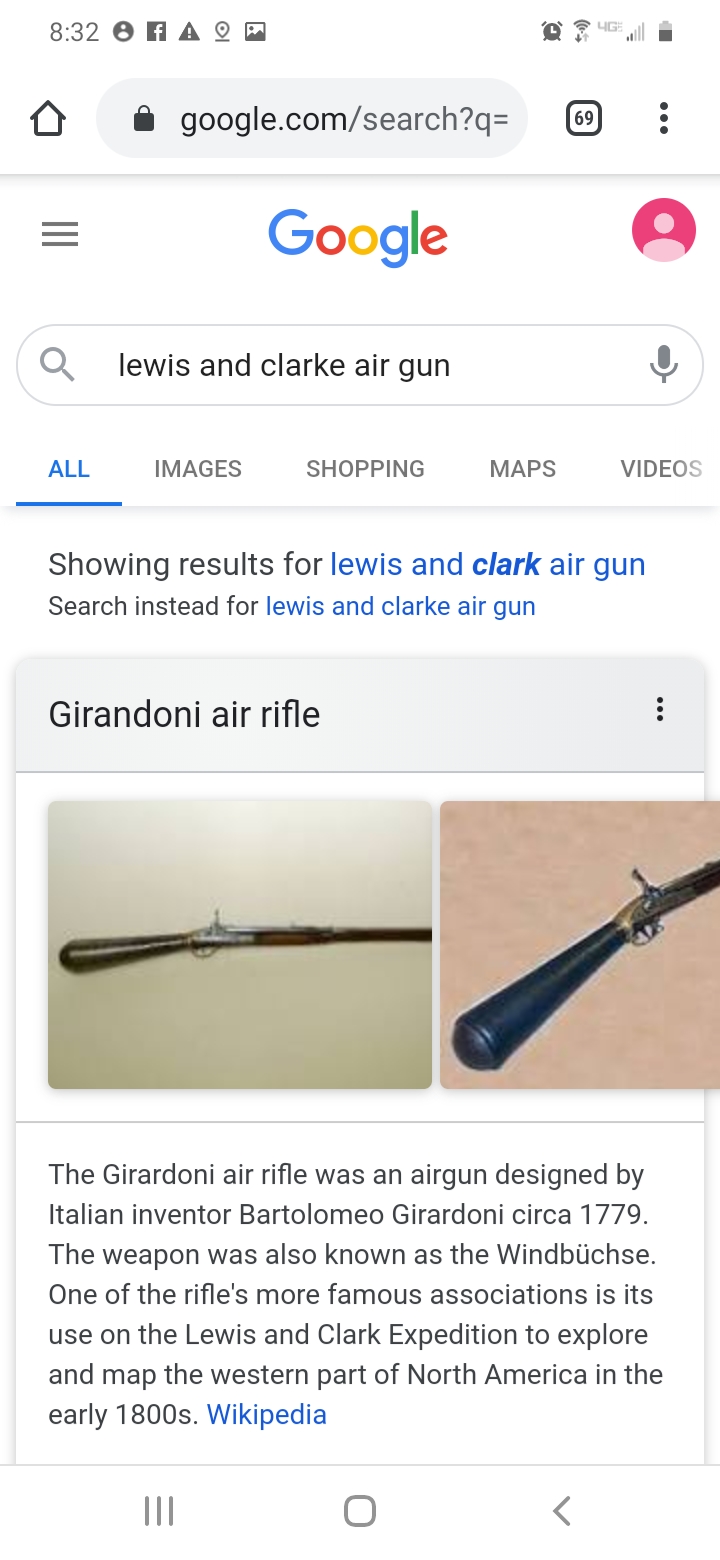This screenshot has height=1560, width=720.
Task: Switch to the Videos tab
Action: (x=660, y=469)
